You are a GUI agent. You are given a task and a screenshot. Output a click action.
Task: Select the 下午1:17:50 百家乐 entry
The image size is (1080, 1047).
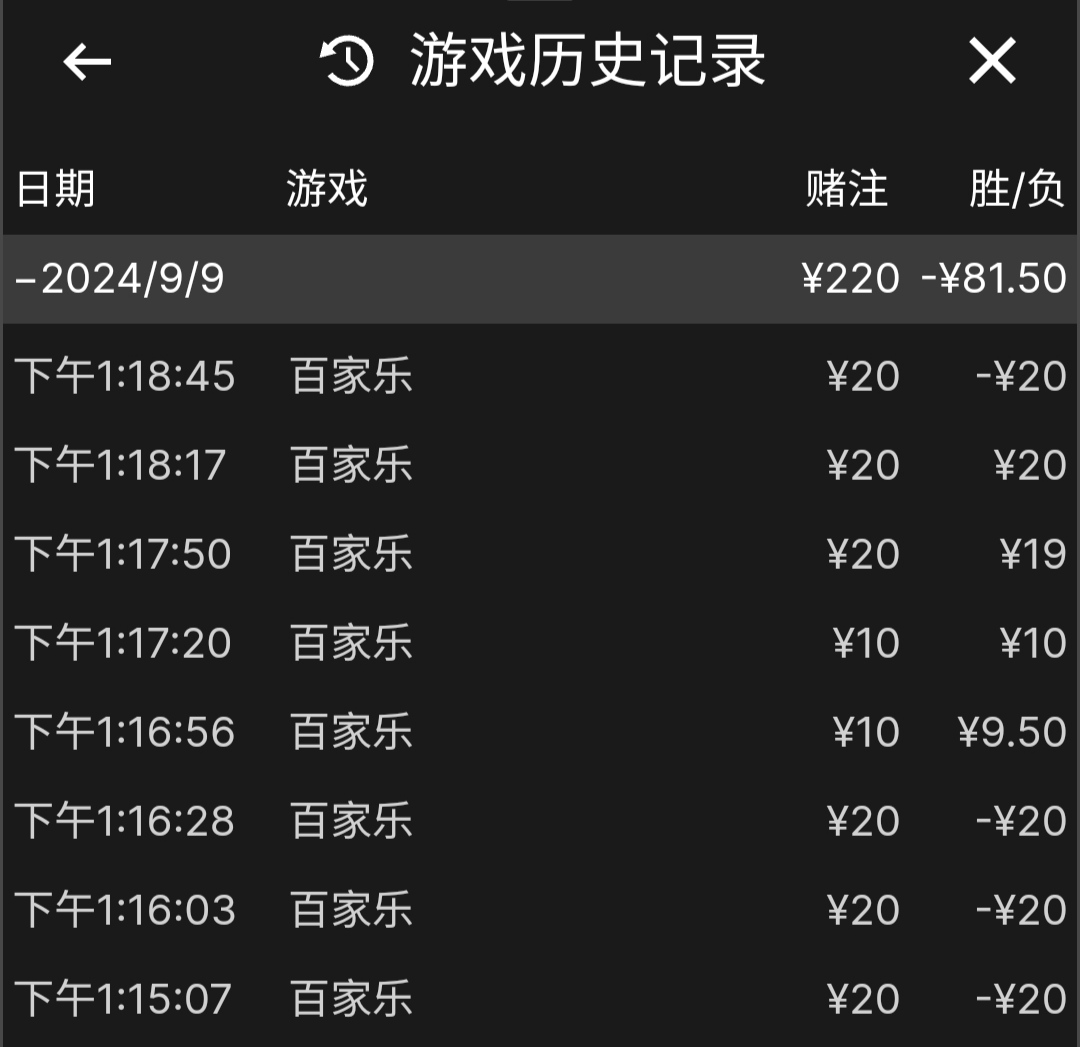(x=540, y=555)
